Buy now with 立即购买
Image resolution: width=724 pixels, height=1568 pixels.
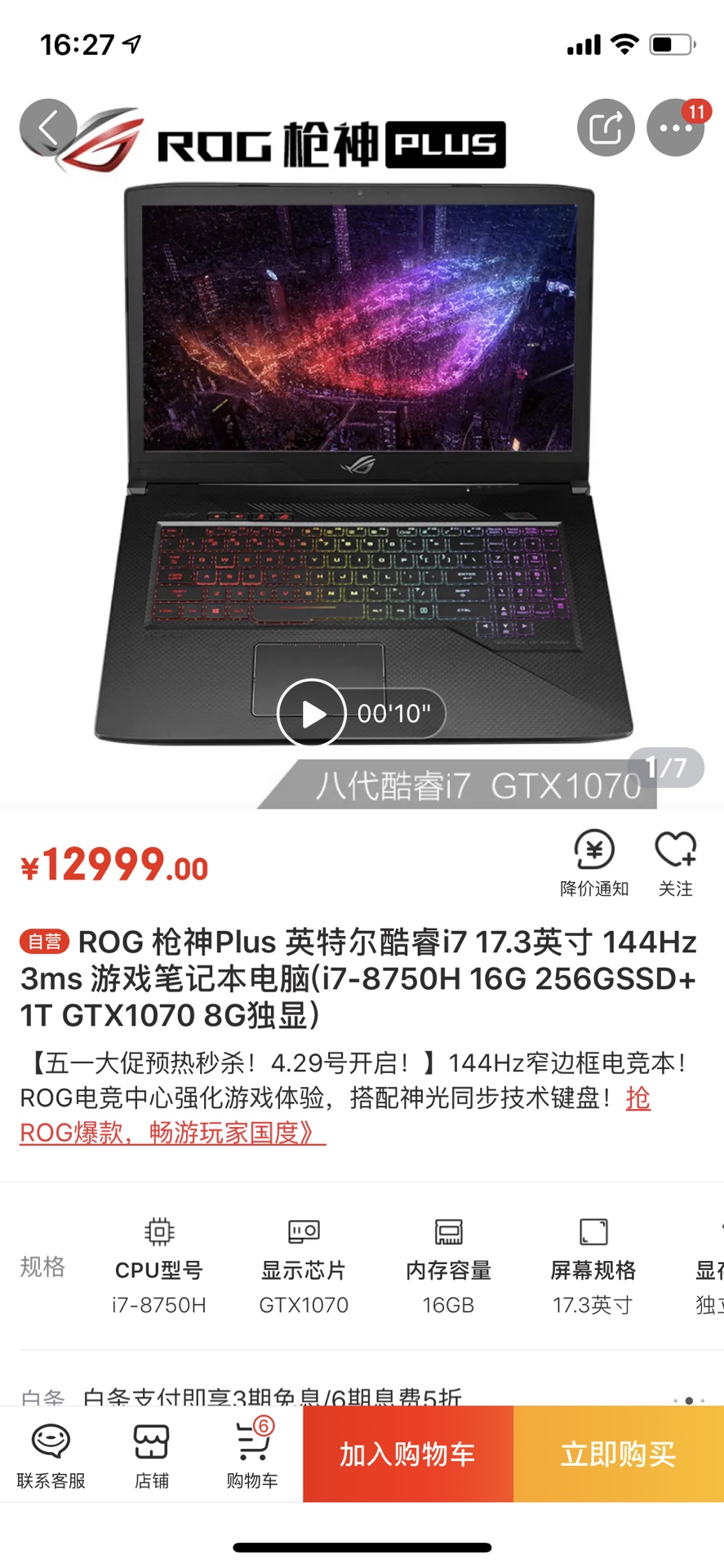pyautogui.click(x=618, y=1454)
